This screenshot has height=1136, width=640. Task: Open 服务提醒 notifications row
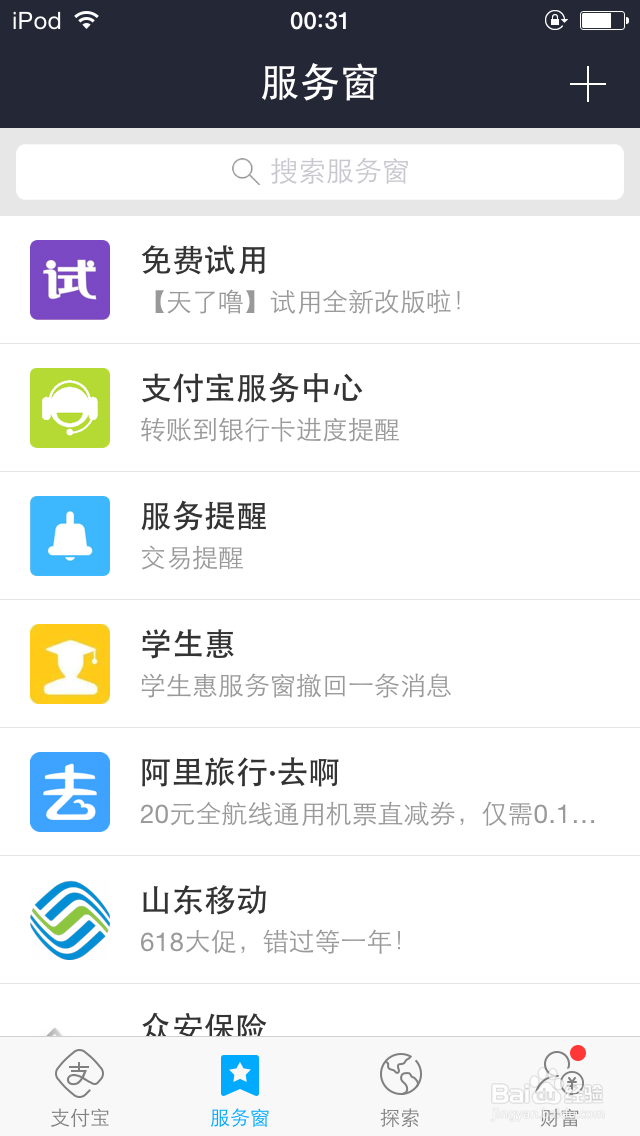320,536
